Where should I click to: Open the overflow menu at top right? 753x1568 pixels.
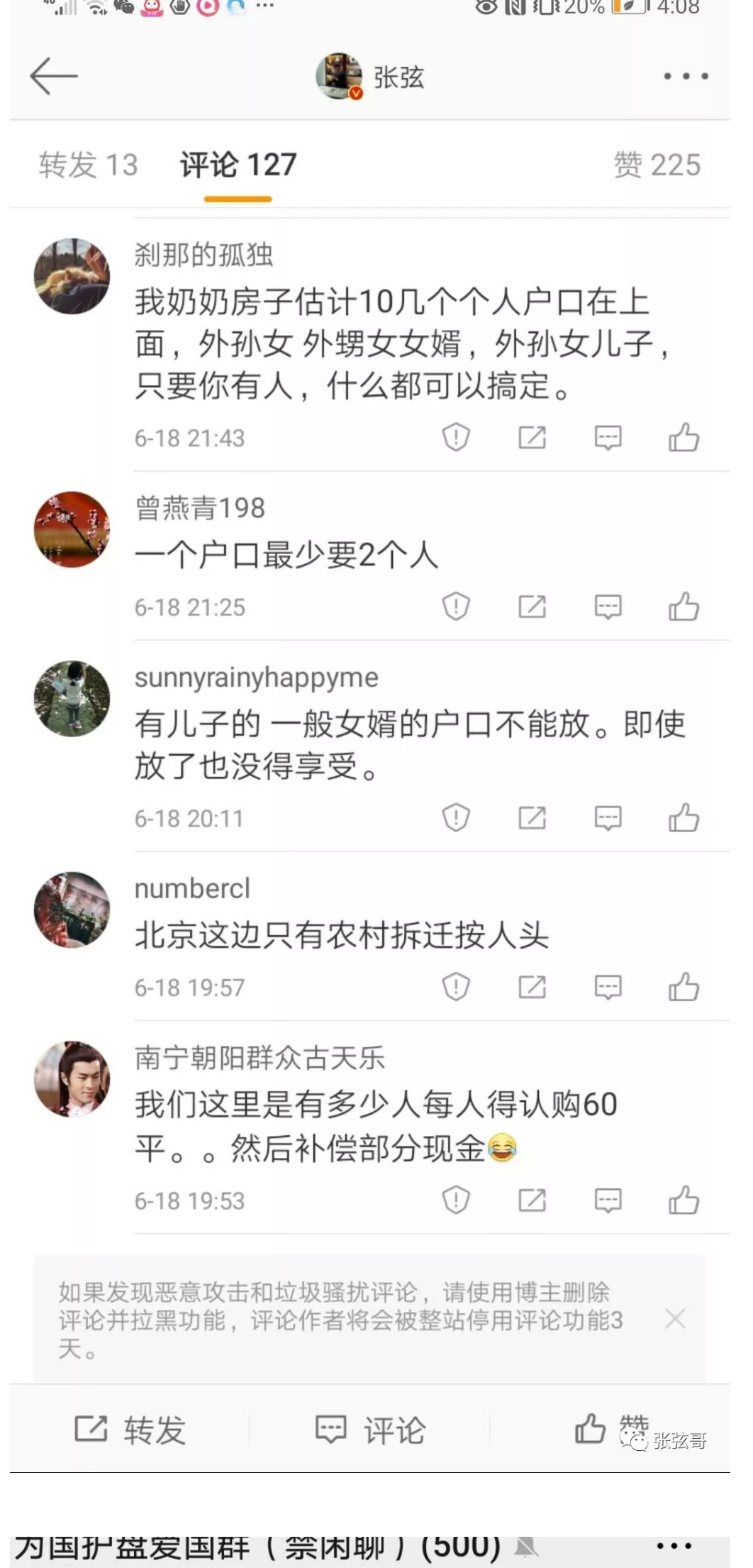(x=685, y=76)
